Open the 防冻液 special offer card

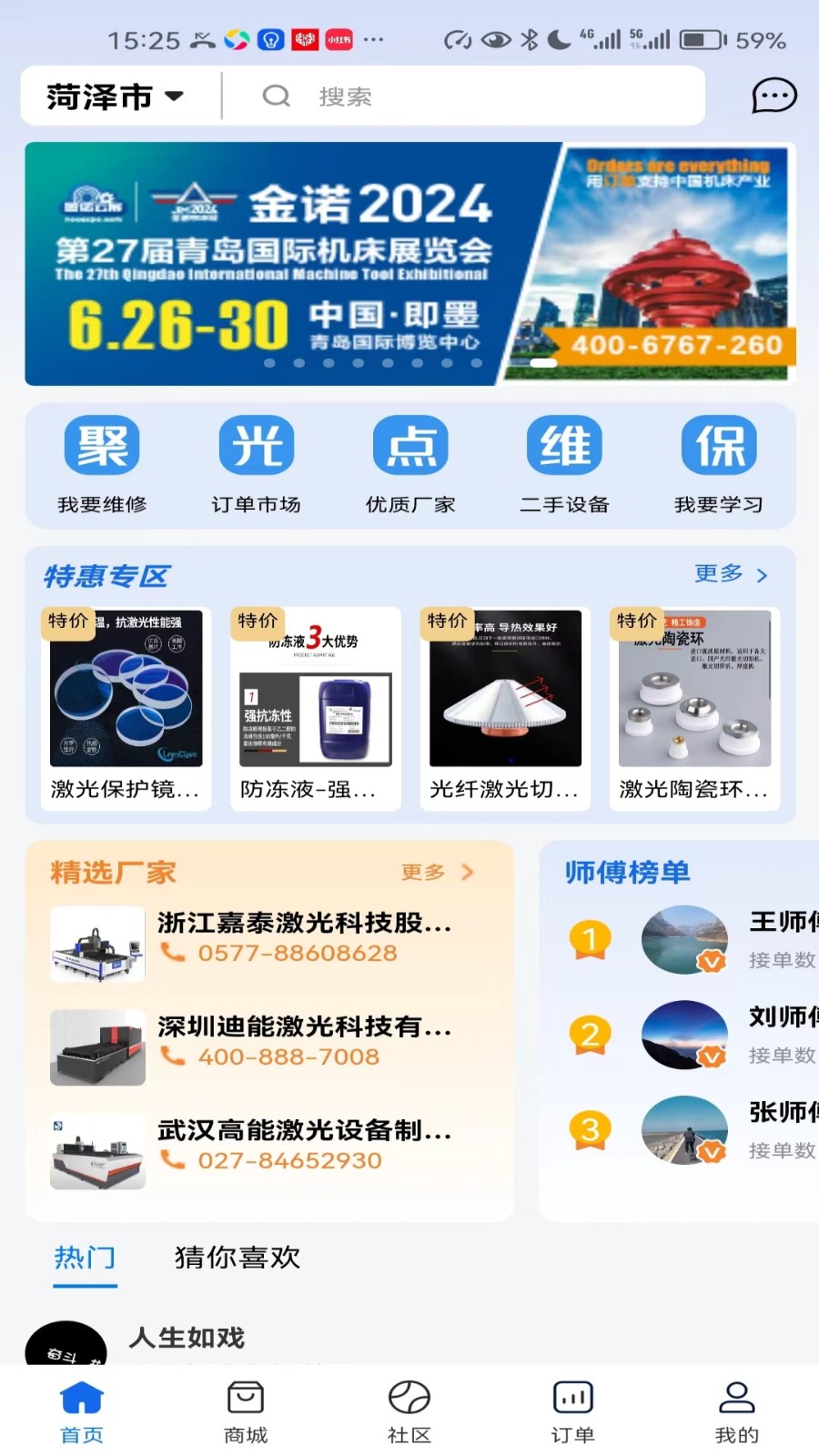tap(316, 708)
